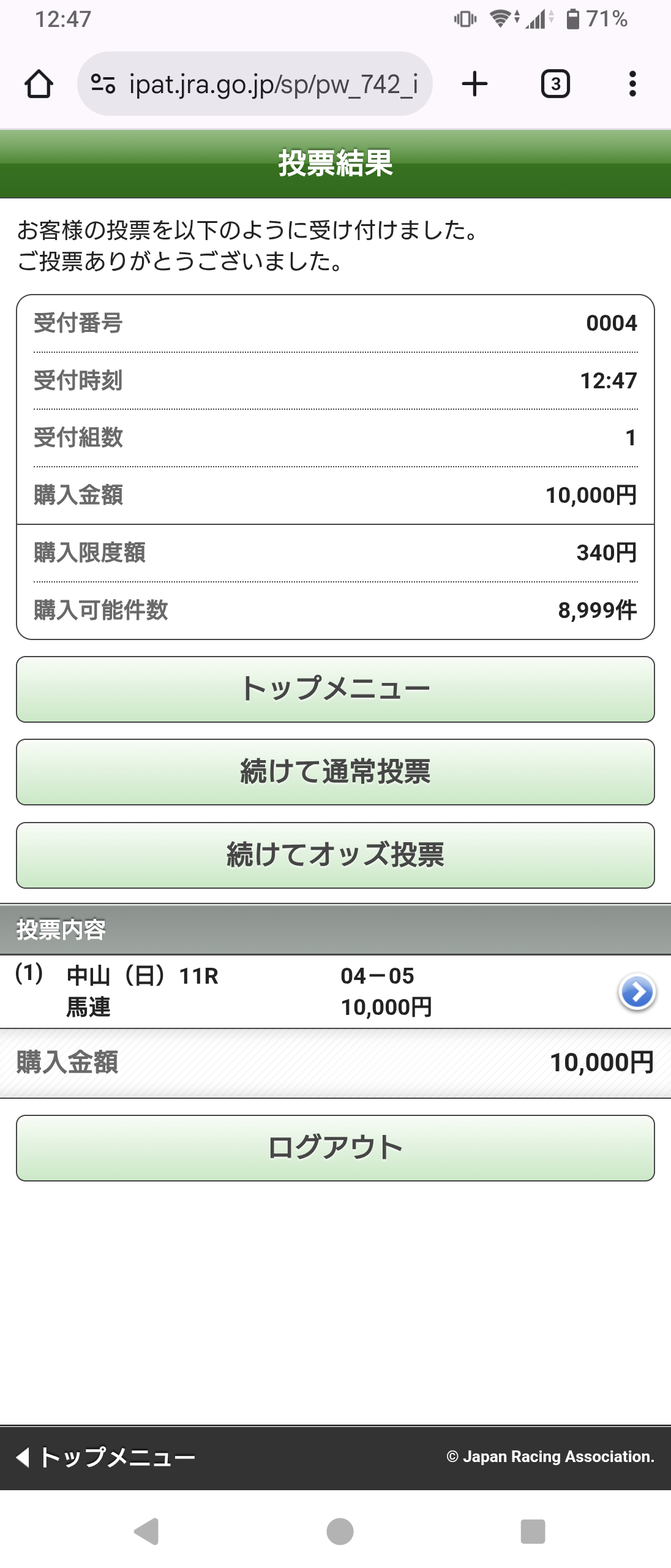This screenshot has height=1568, width=671.
Task: Select 続けて通常投票 to continue voting
Action: click(335, 772)
